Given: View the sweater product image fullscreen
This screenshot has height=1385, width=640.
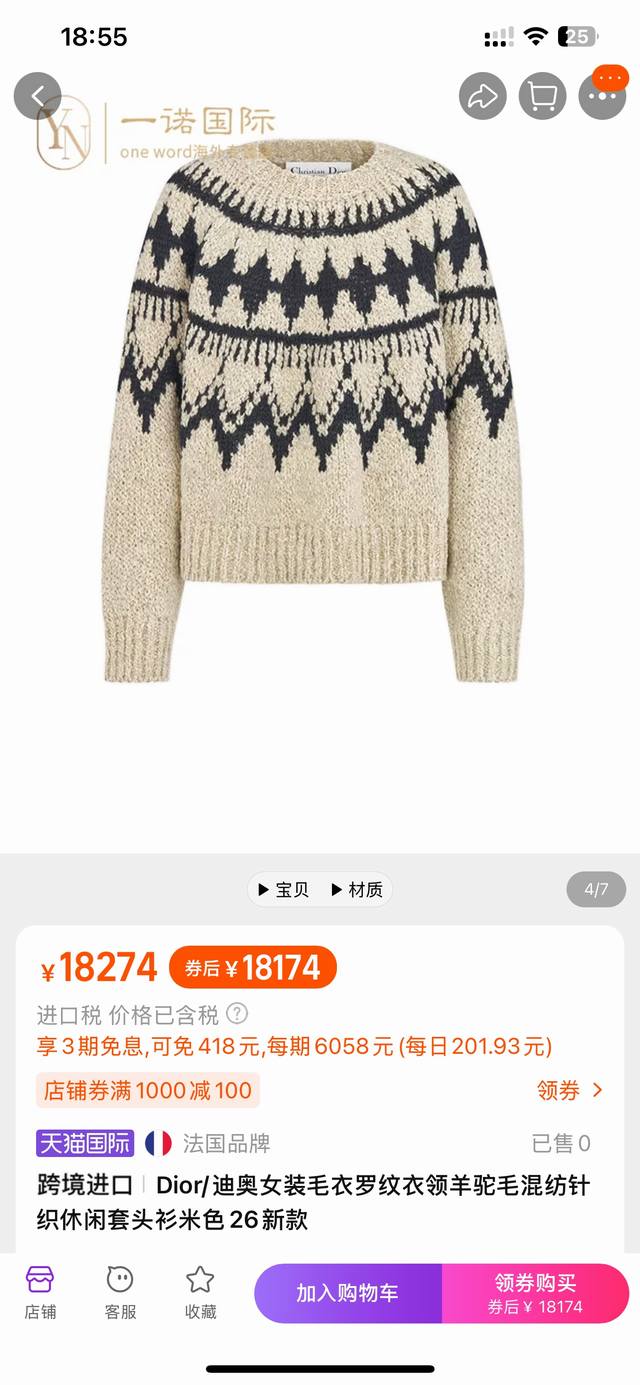Looking at the screenshot, I should click(x=314, y=420).
